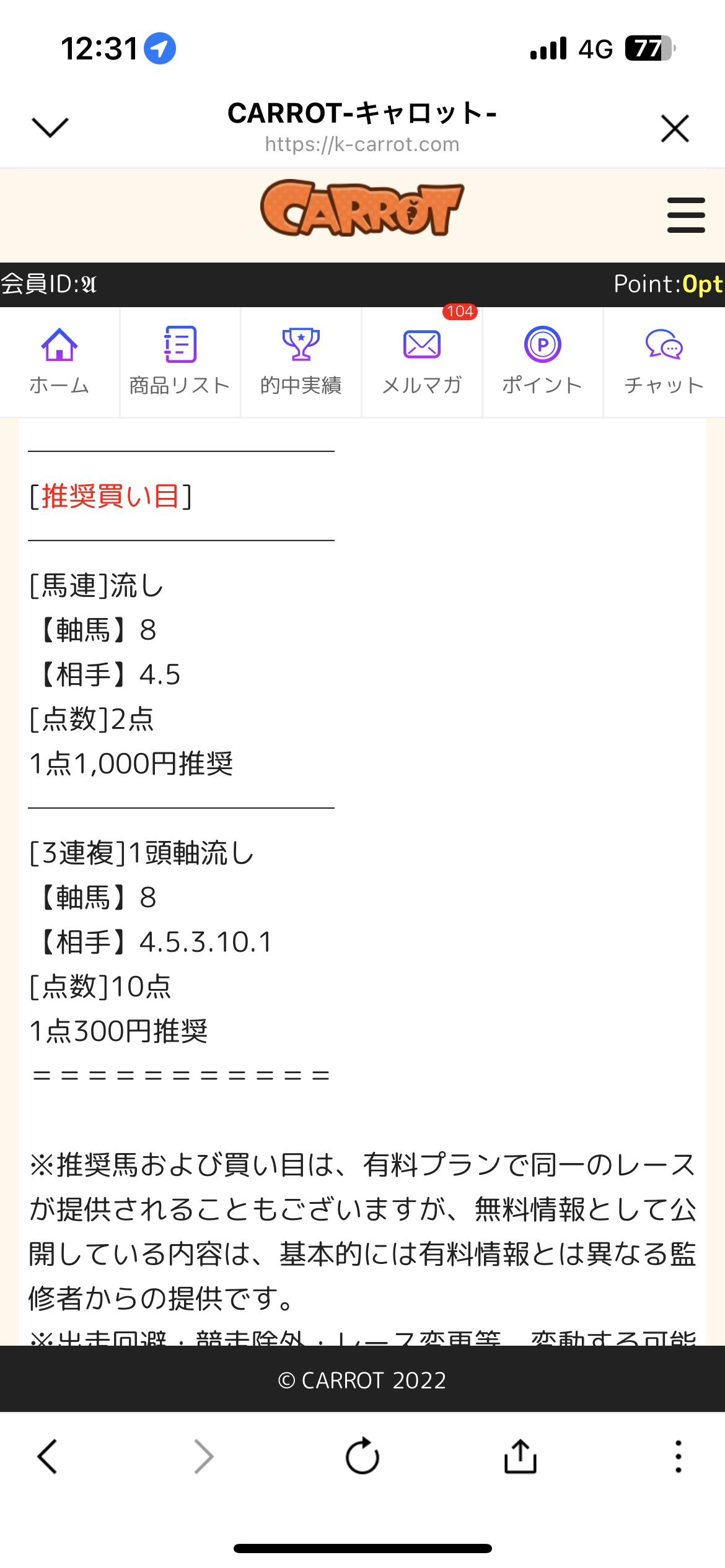Go back to the previous page

click(48, 1456)
